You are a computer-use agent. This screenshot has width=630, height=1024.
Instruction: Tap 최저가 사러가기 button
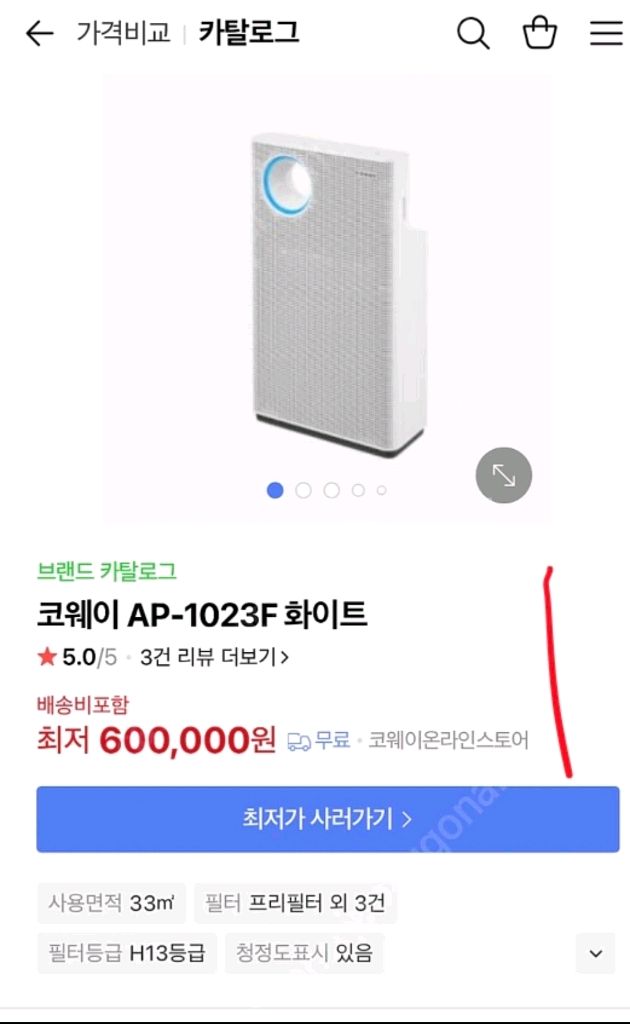pyautogui.click(x=327, y=819)
